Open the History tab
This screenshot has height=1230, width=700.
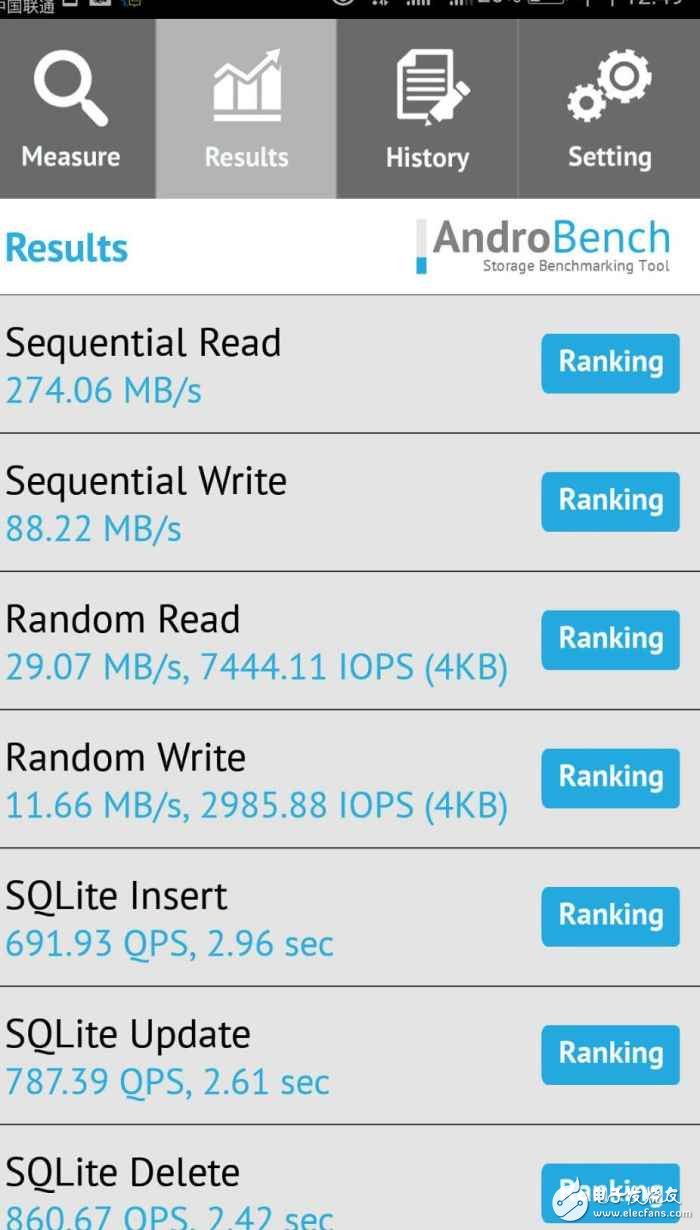click(427, 110)
